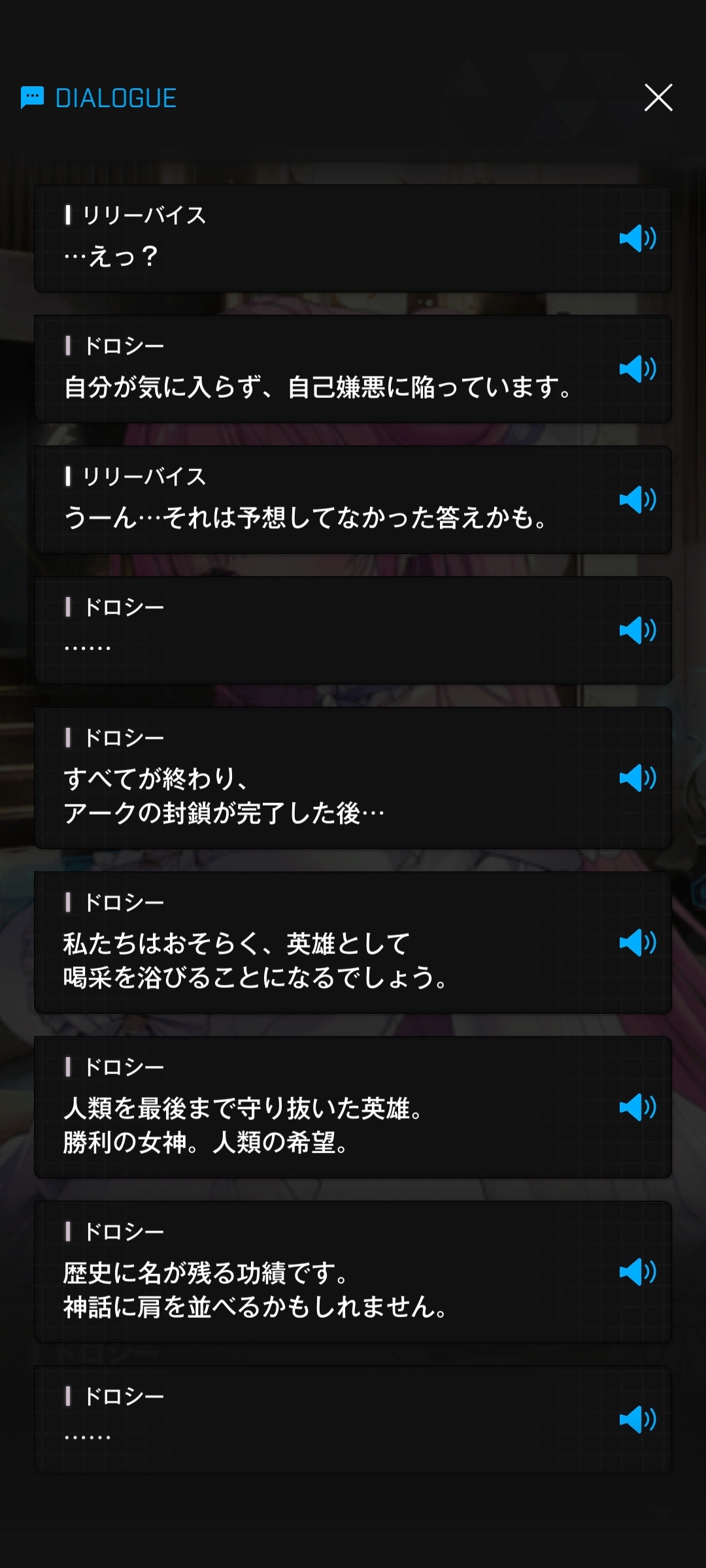The width and height of the screenshot is (706, 1568).
Task: Play voice for 私たちはおそらく、英雄として line
Action: click(x=637, y=942)
